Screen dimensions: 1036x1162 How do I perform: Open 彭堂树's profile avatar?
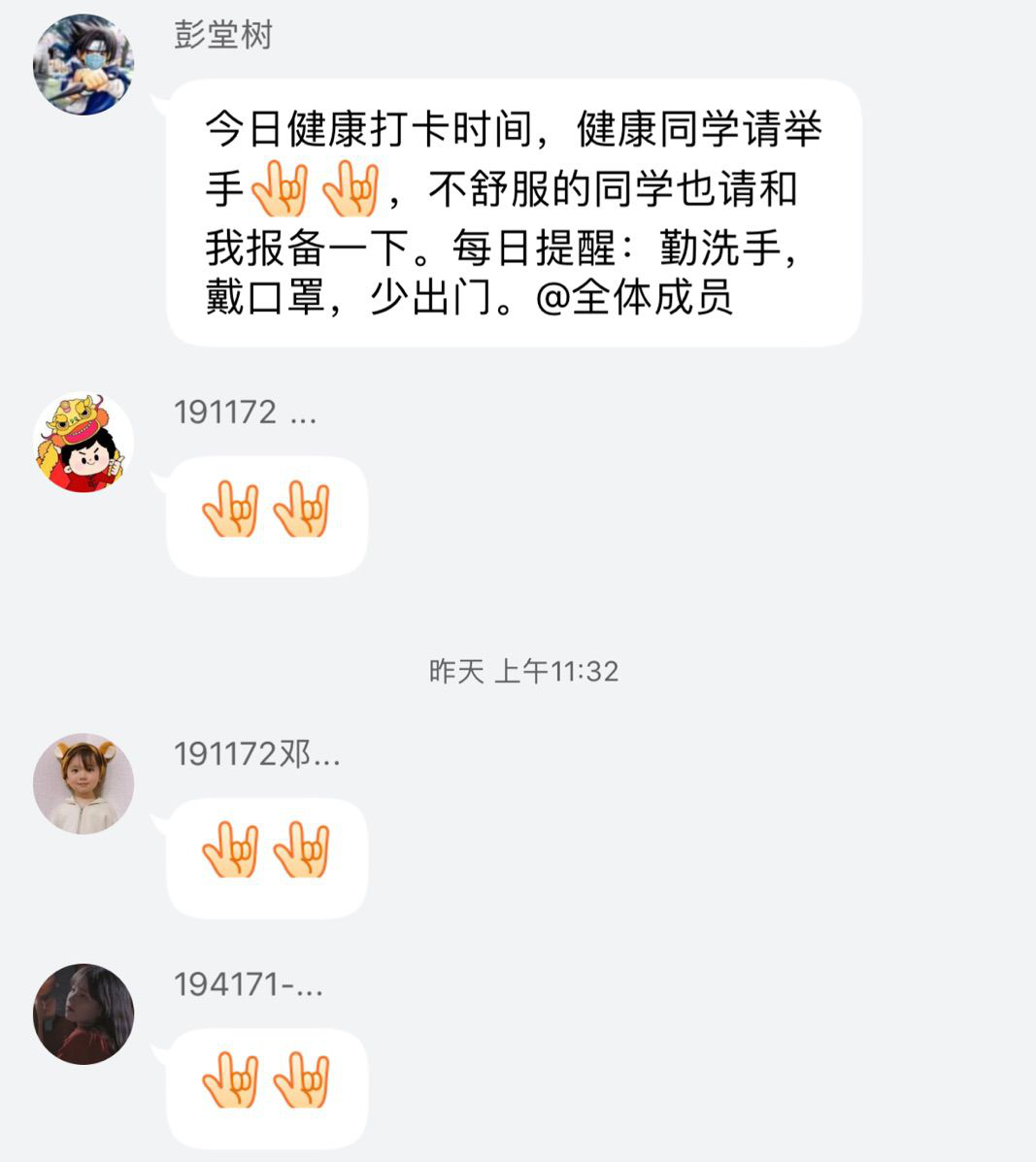tap(84, 64)
